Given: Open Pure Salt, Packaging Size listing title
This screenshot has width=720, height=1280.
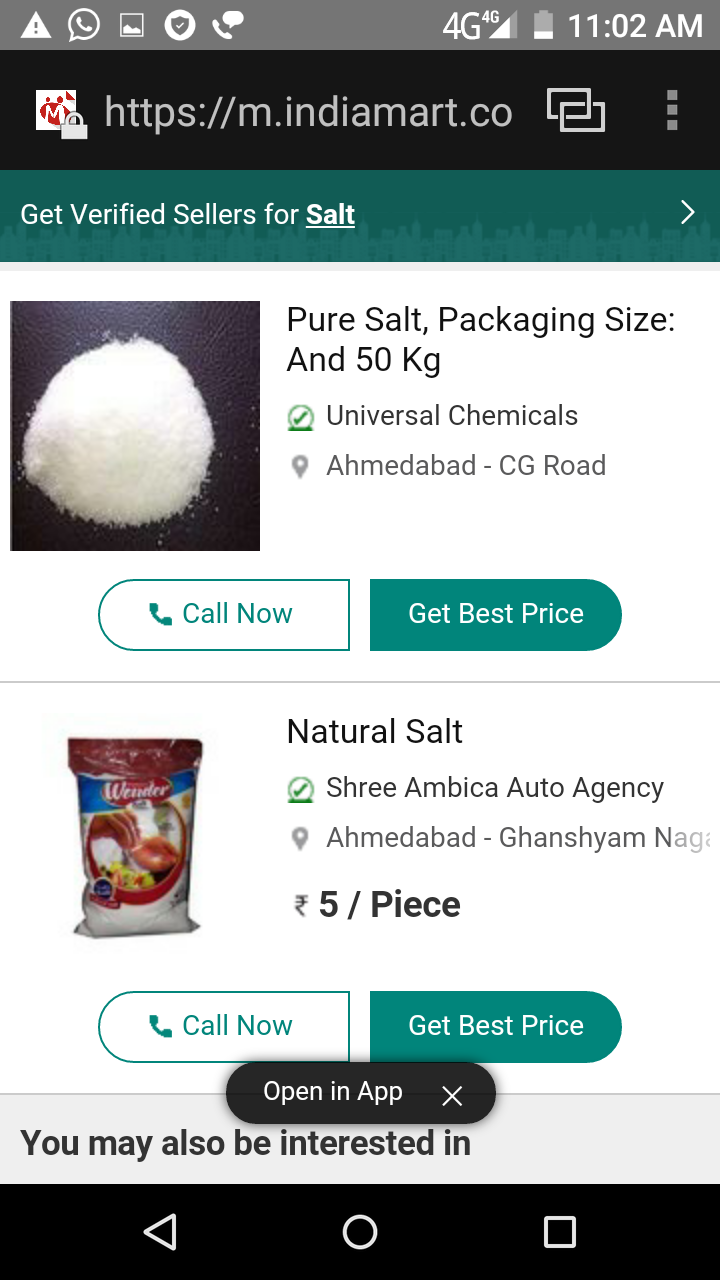Looking at the screenshot, I should point(481,340).
